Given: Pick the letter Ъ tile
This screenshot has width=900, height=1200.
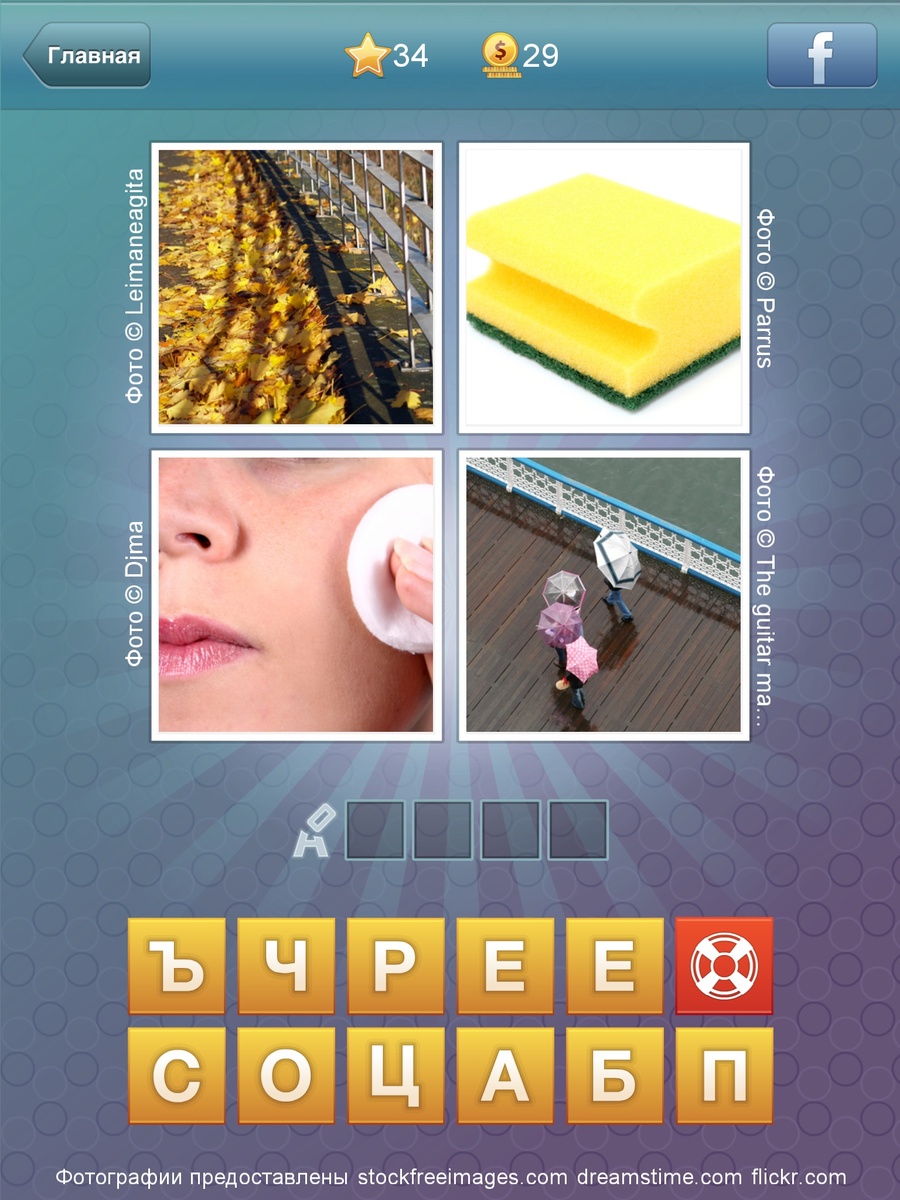Looking at the screenshot, I should click(177, 966).
